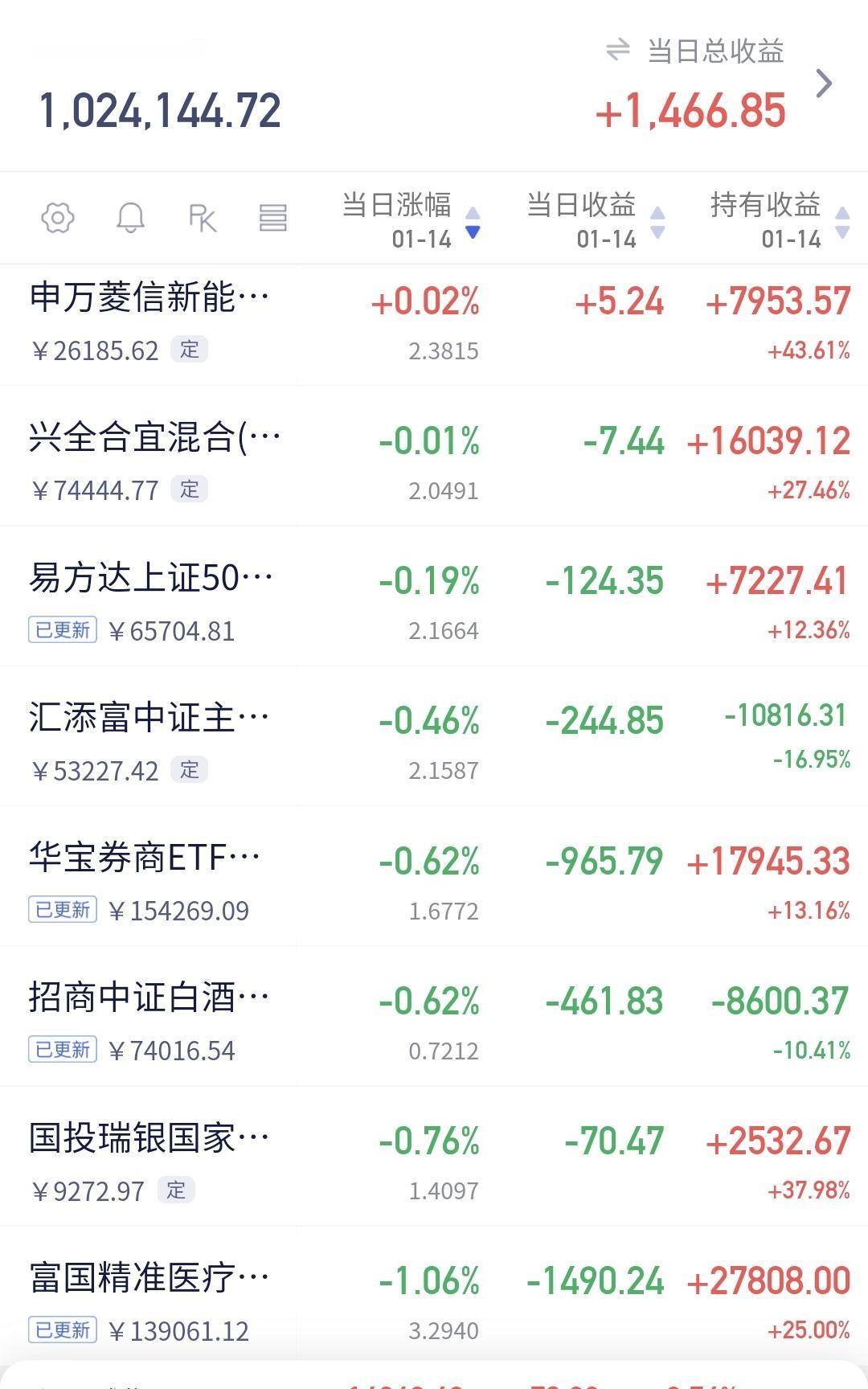Open the 招商中证白酒 fund row
The image size is (868, 1389).
(434, 1015)
